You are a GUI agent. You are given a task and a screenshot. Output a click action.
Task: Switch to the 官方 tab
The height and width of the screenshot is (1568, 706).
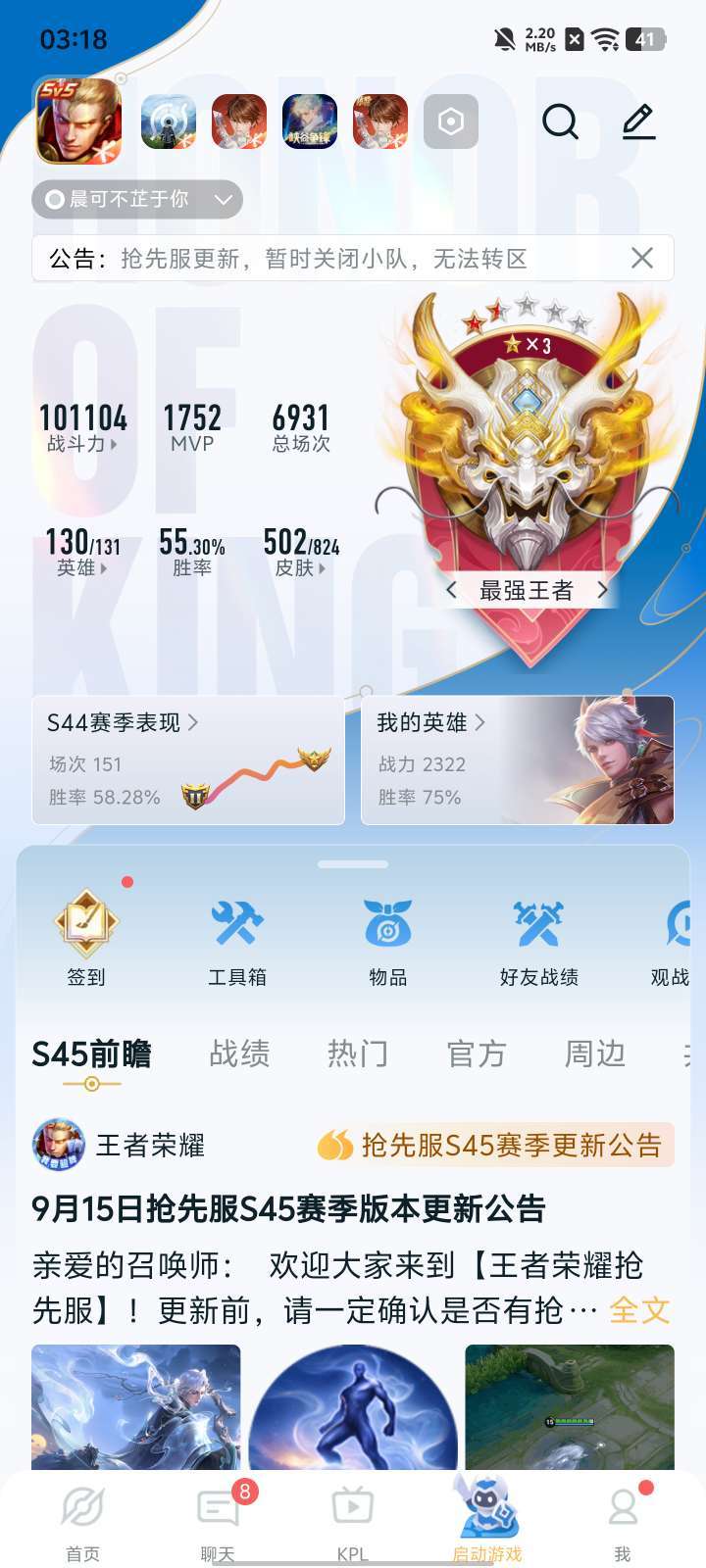point(477,1053)
